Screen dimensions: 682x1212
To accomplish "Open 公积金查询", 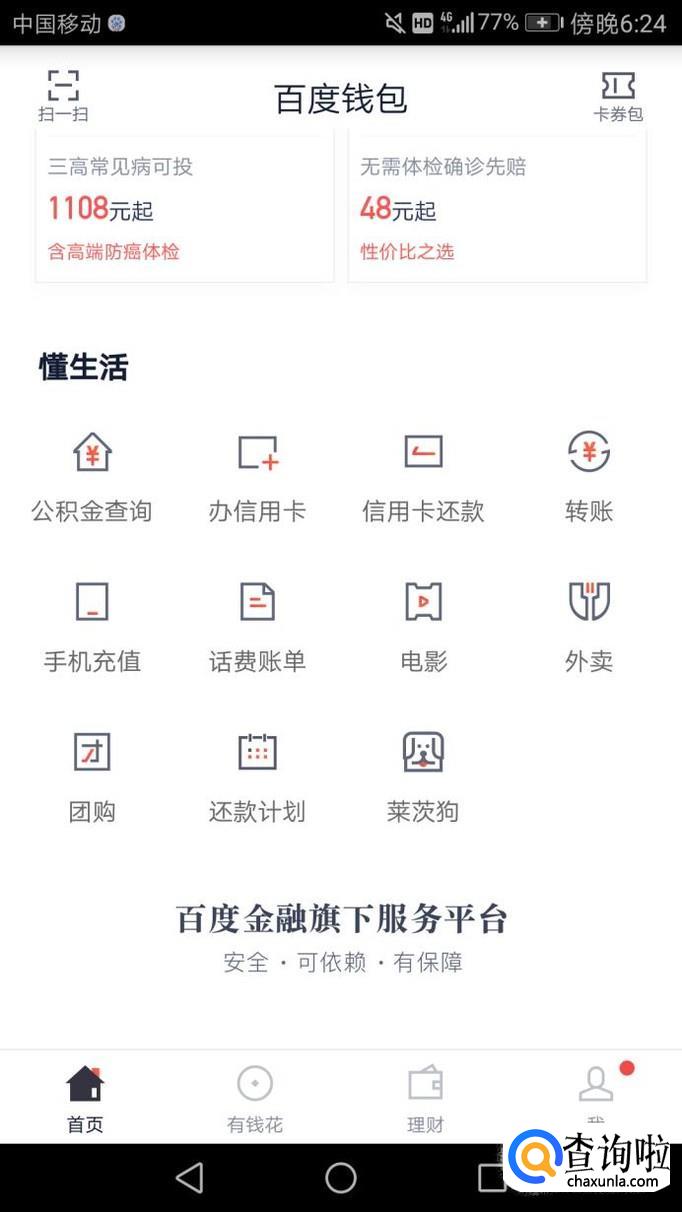I will coord(92,476).
